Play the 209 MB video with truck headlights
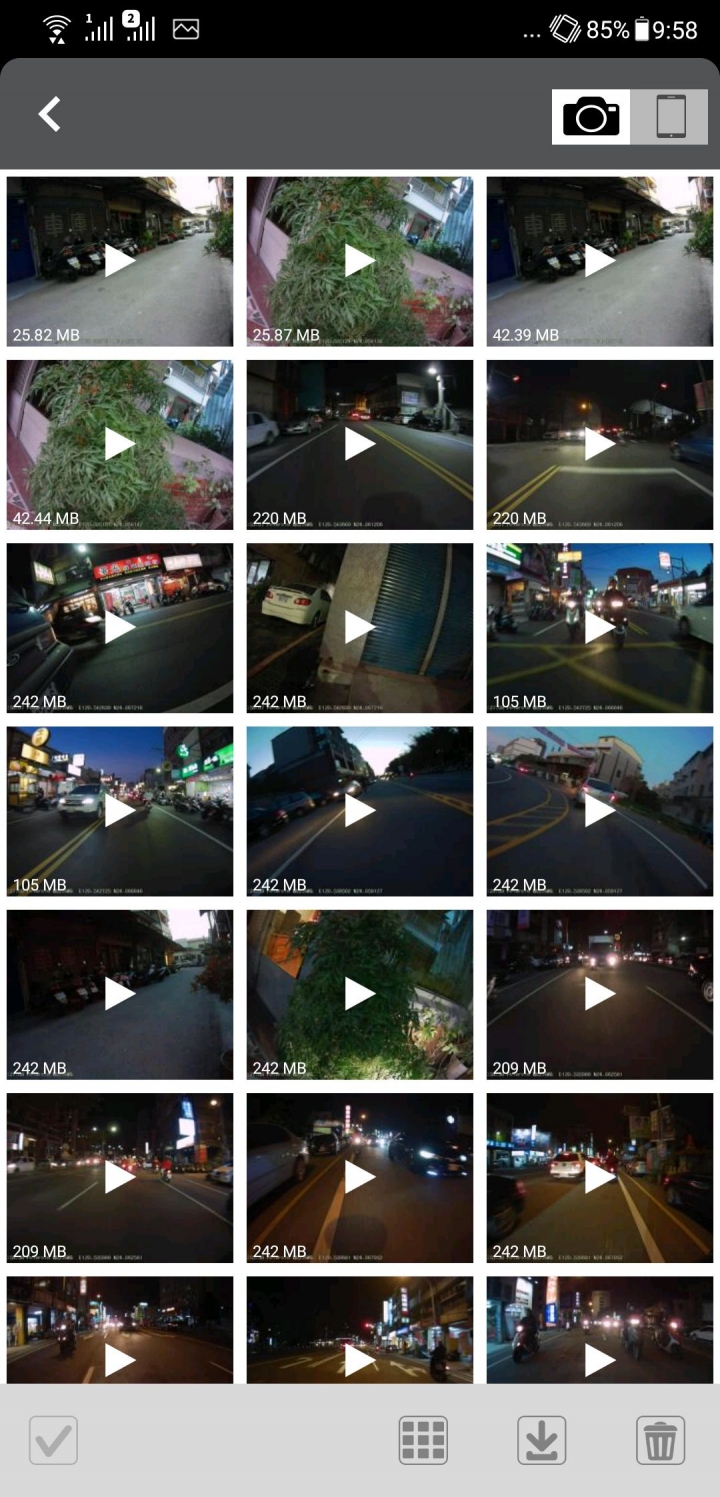 [600, 993]
